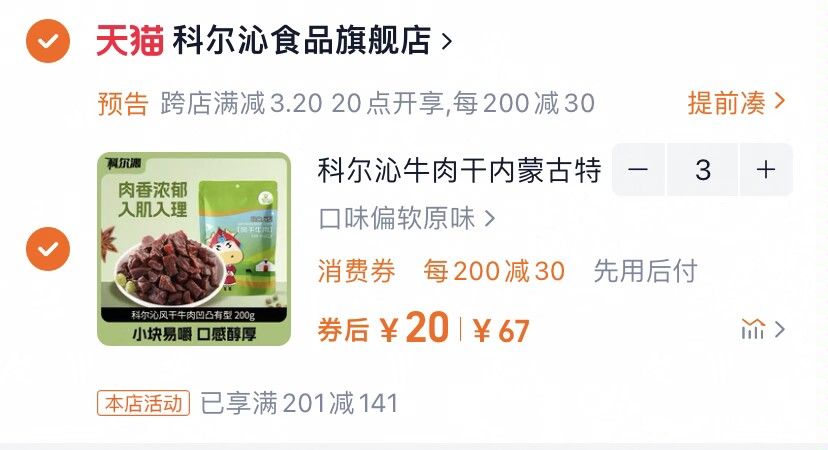Open the beef jerky product image
The width and height of the screenshot is (828, 450).
[x=193, y=249]
